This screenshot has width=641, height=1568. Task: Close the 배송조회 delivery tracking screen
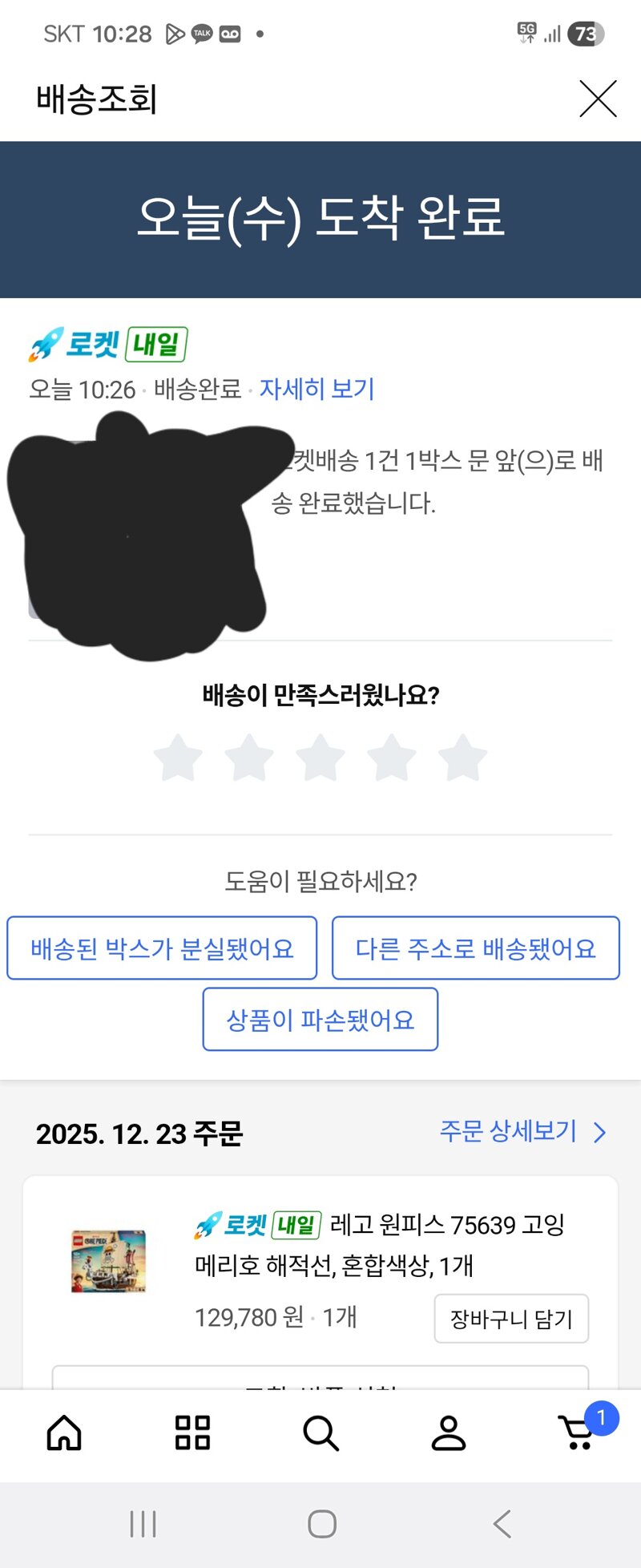[x=598, y=99]
